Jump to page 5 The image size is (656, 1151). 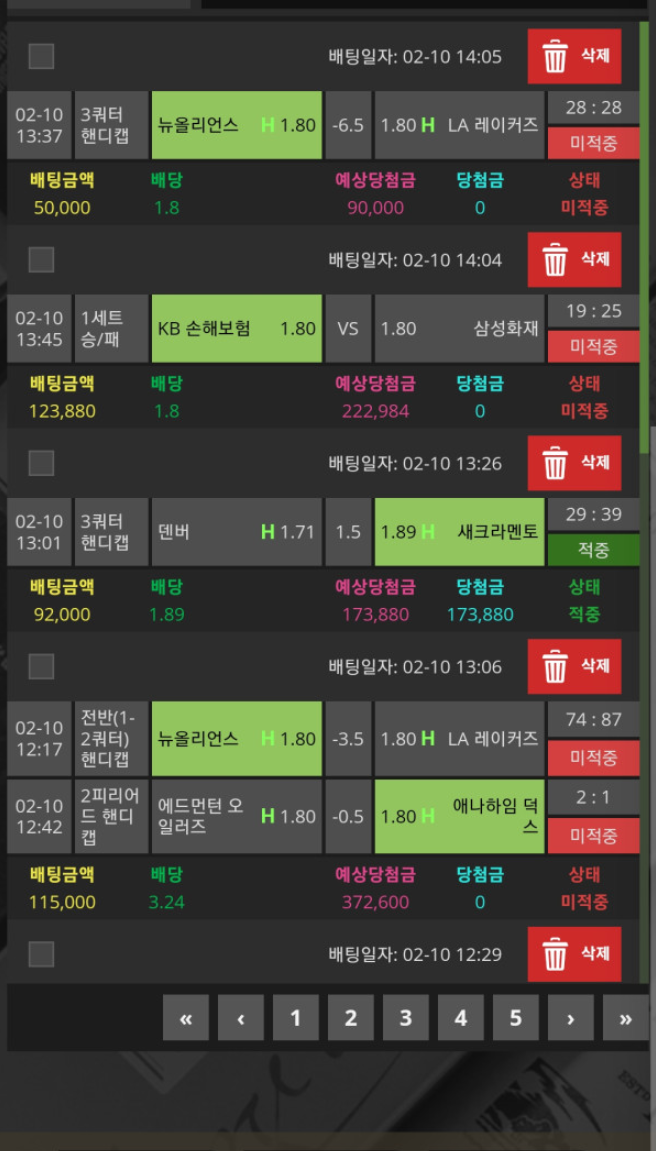(515, 1018)
